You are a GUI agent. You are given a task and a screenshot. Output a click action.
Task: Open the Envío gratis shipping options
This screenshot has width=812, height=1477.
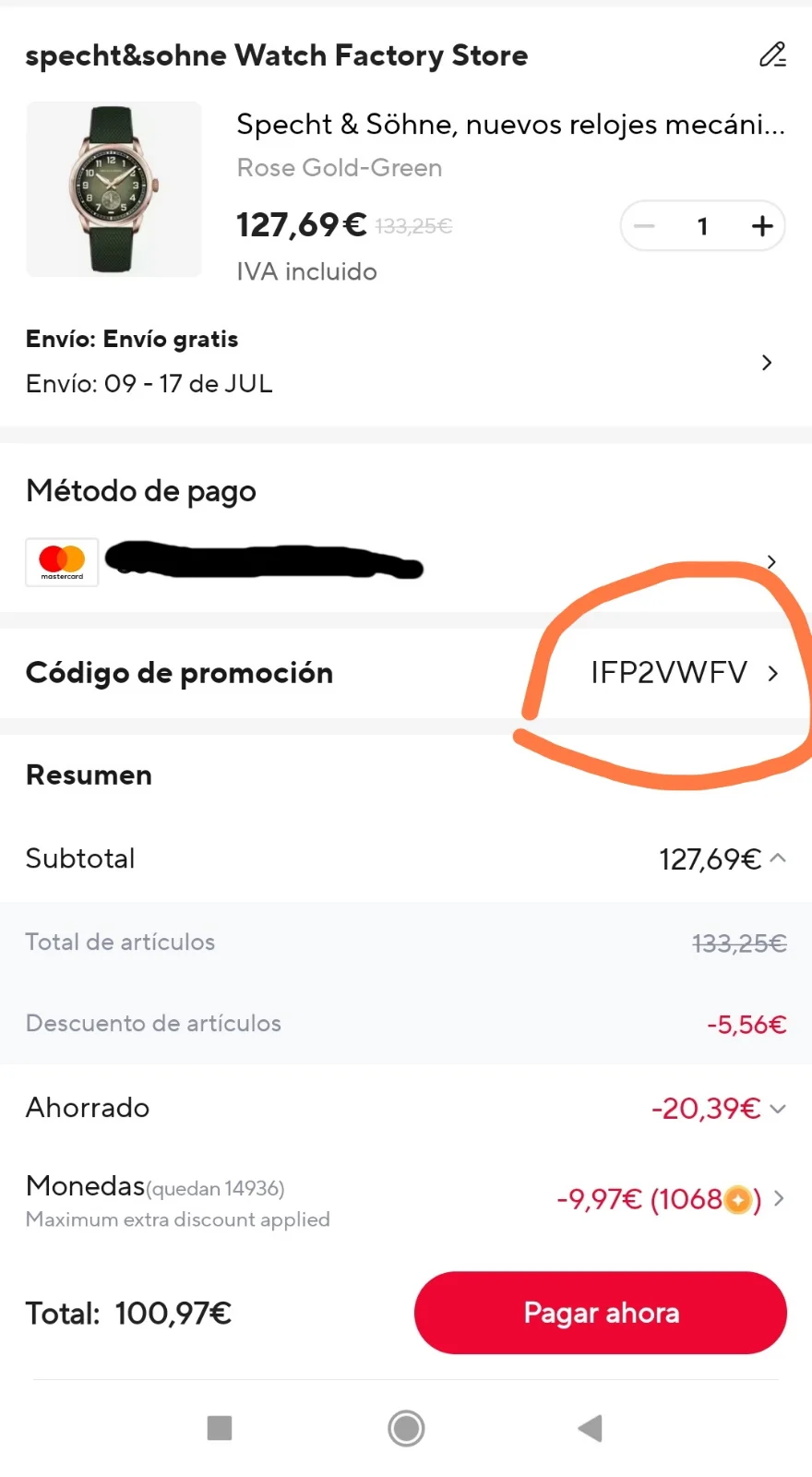pos(406,361)
